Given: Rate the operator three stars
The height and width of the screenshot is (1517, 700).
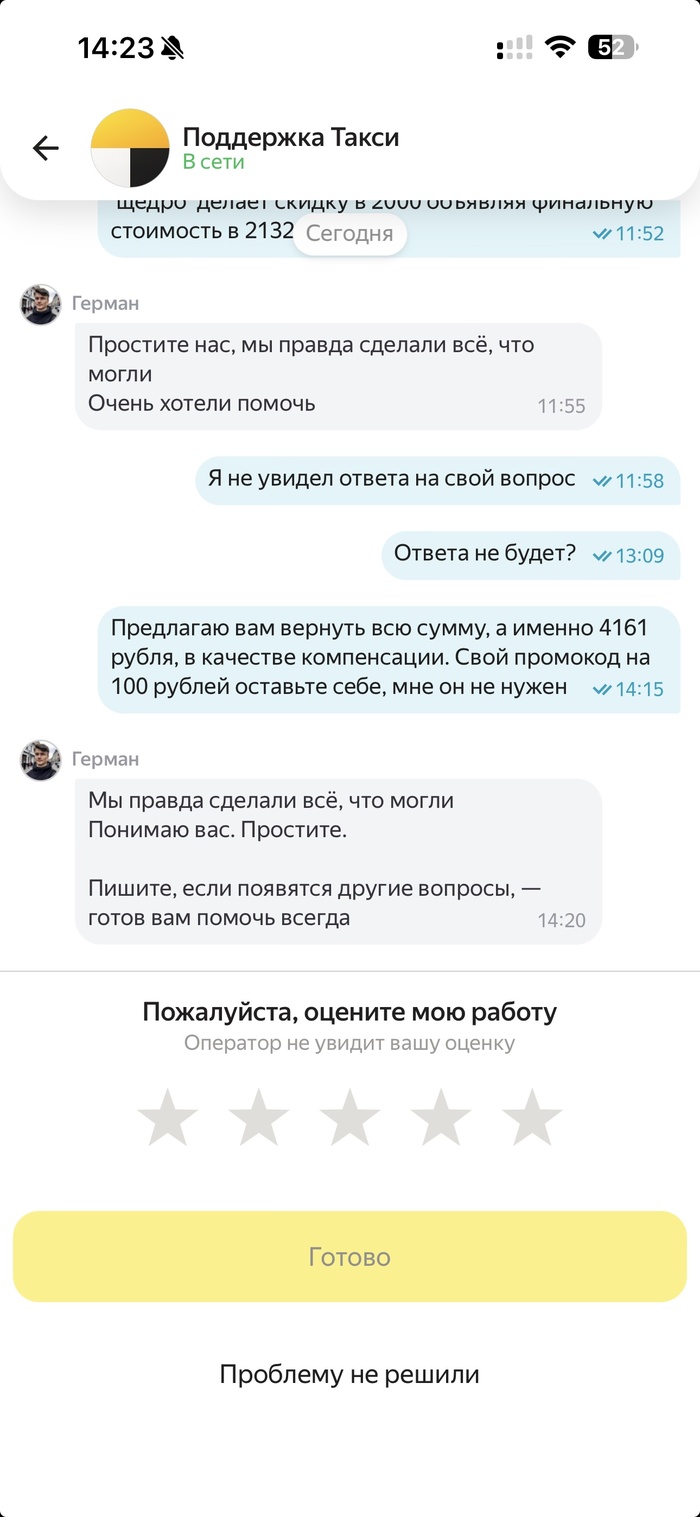Looking at the screenshot, I should click(x=350, y=1118).
